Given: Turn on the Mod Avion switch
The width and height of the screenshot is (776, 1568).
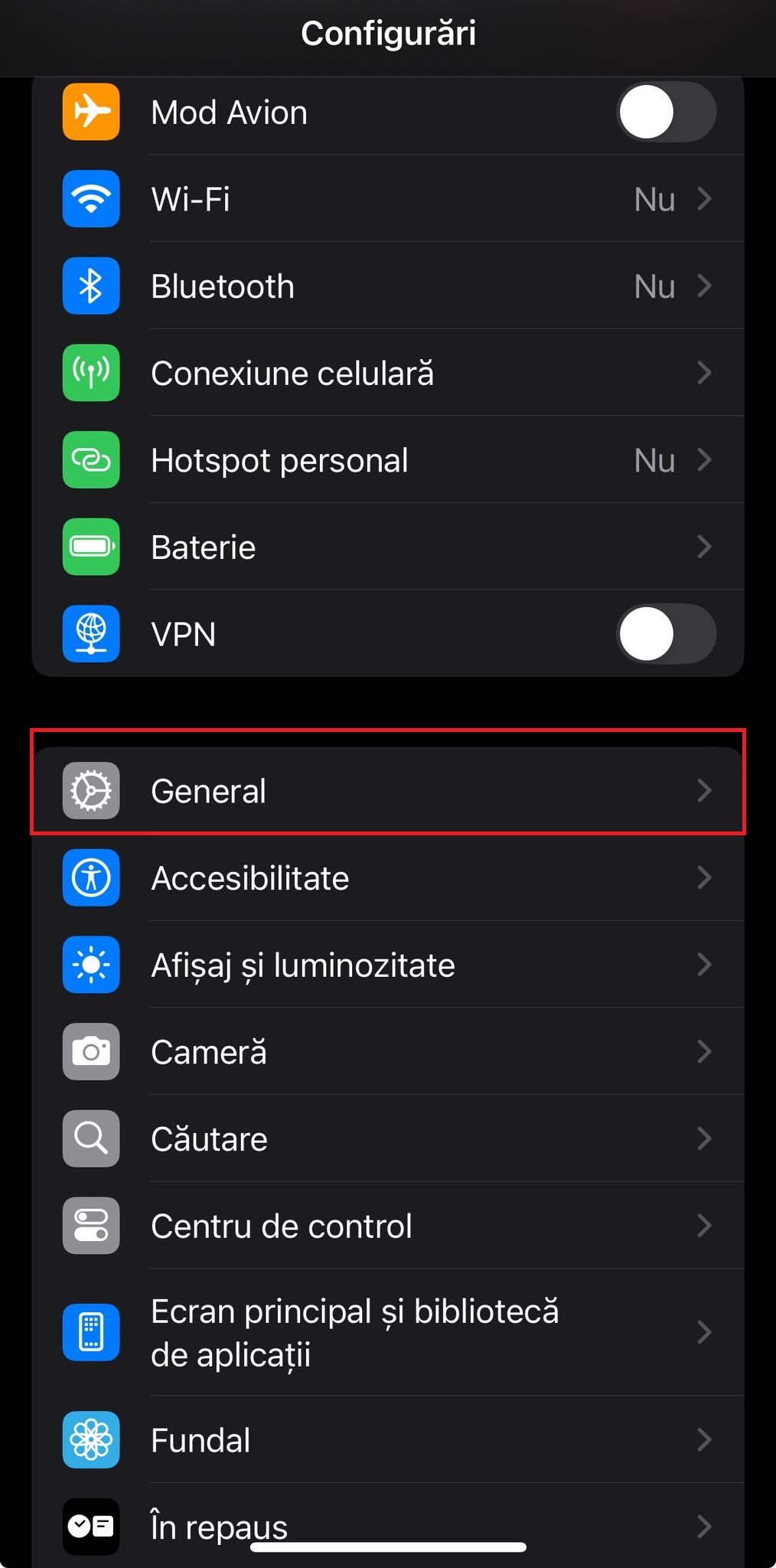Looking at the screenshot, I should [665, 112].
